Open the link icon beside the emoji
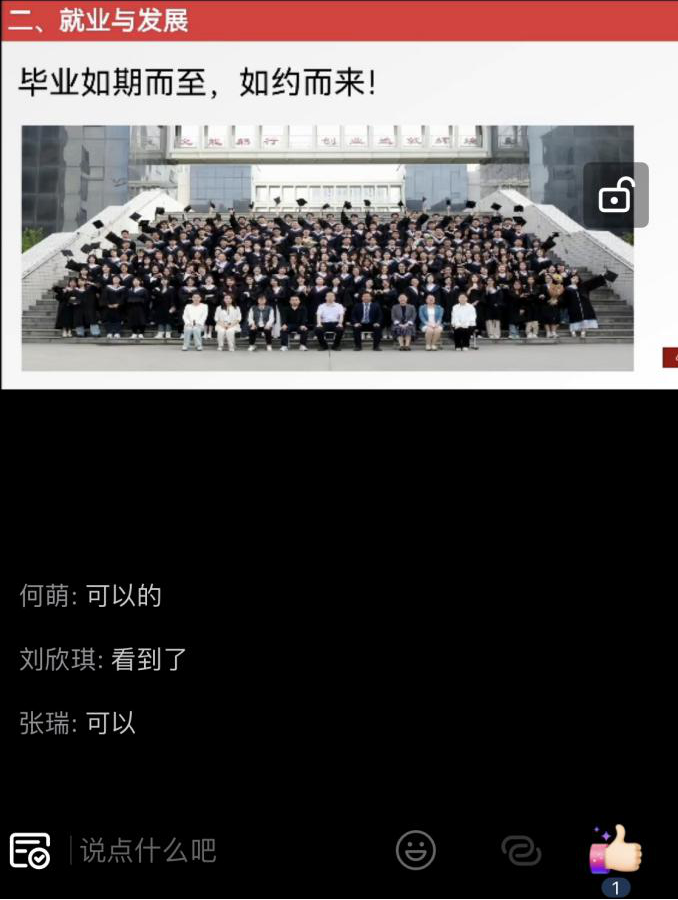This screenshot has height=900, width=678. 521,851
